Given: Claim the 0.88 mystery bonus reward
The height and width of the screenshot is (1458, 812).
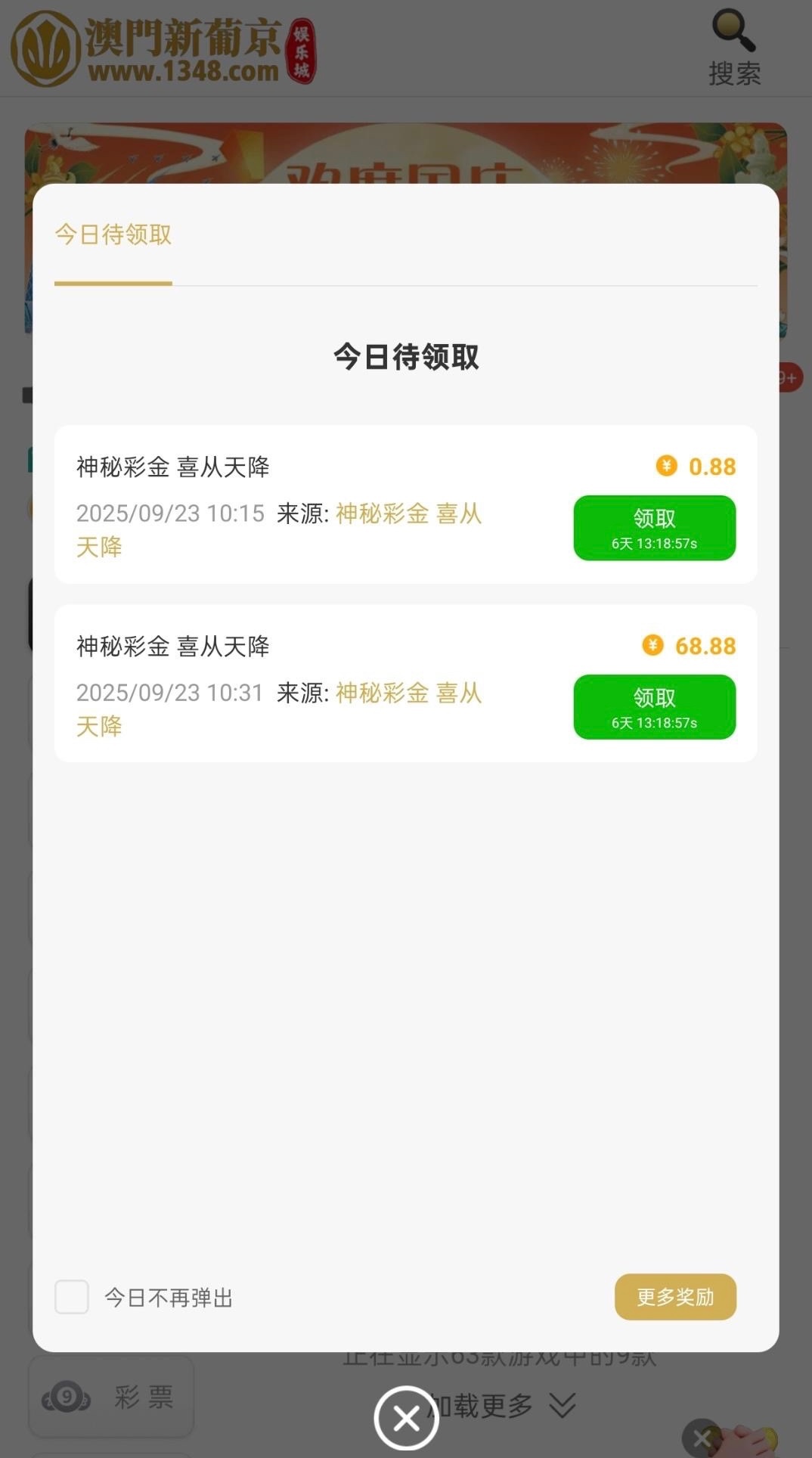Looking at the screenshot, I should (654, 528).
